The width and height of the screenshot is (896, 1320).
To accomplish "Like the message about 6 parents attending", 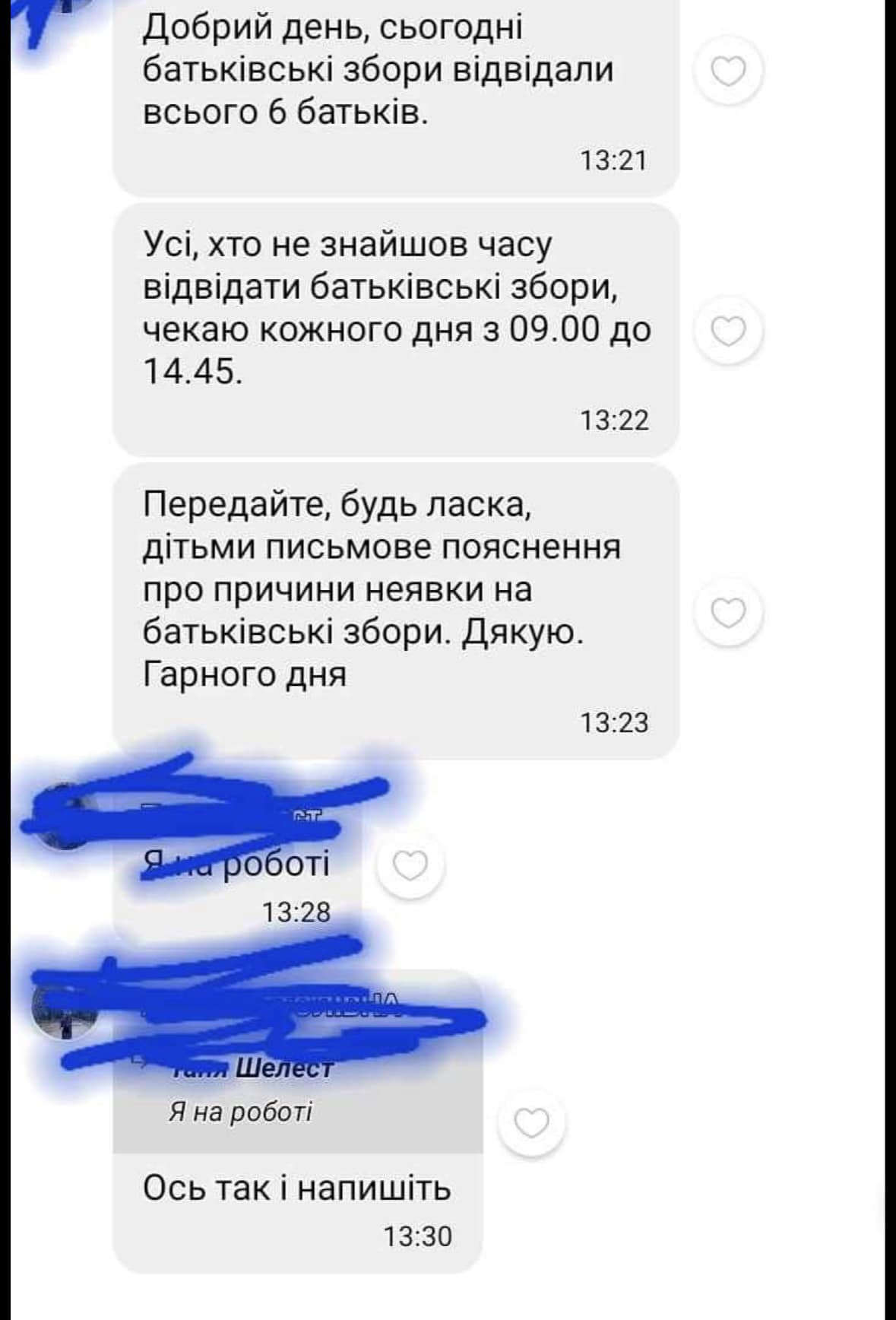I will coord(729,71).
